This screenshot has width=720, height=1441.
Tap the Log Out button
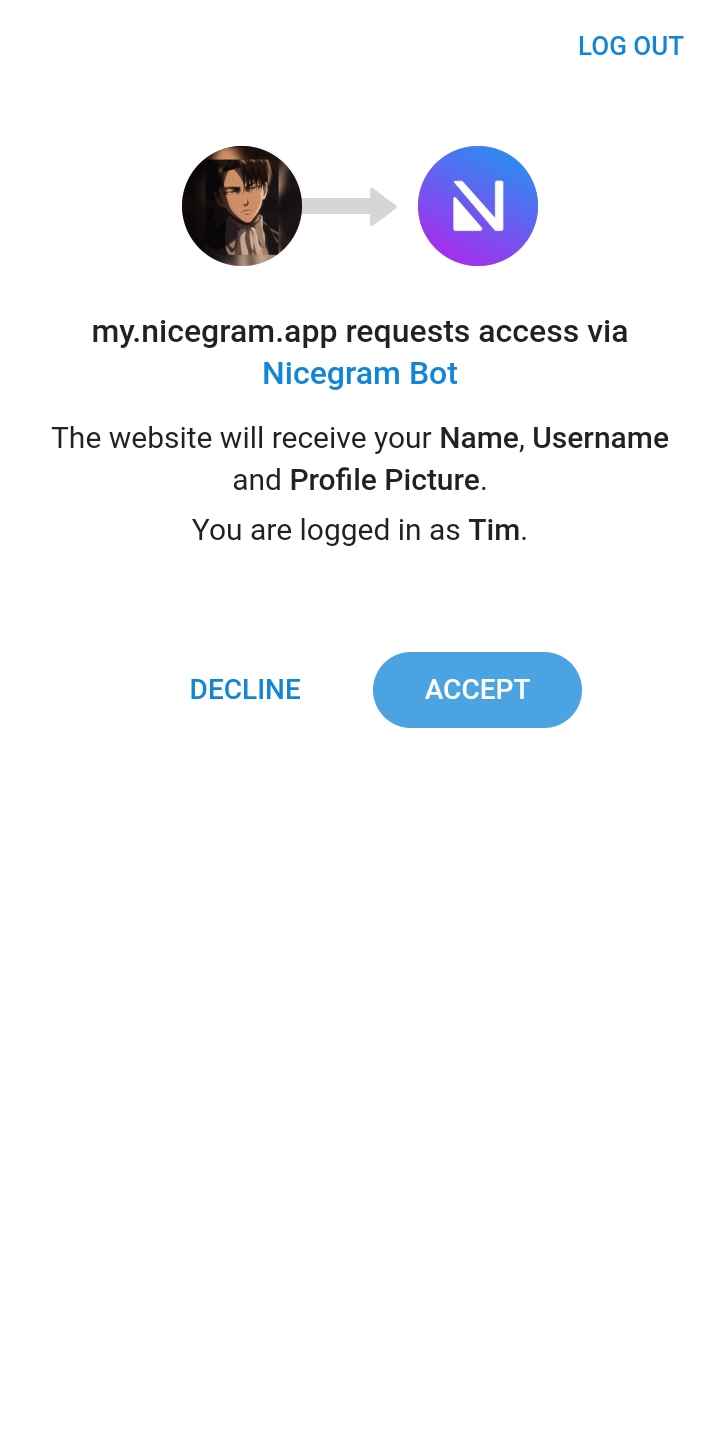point(630,46)
